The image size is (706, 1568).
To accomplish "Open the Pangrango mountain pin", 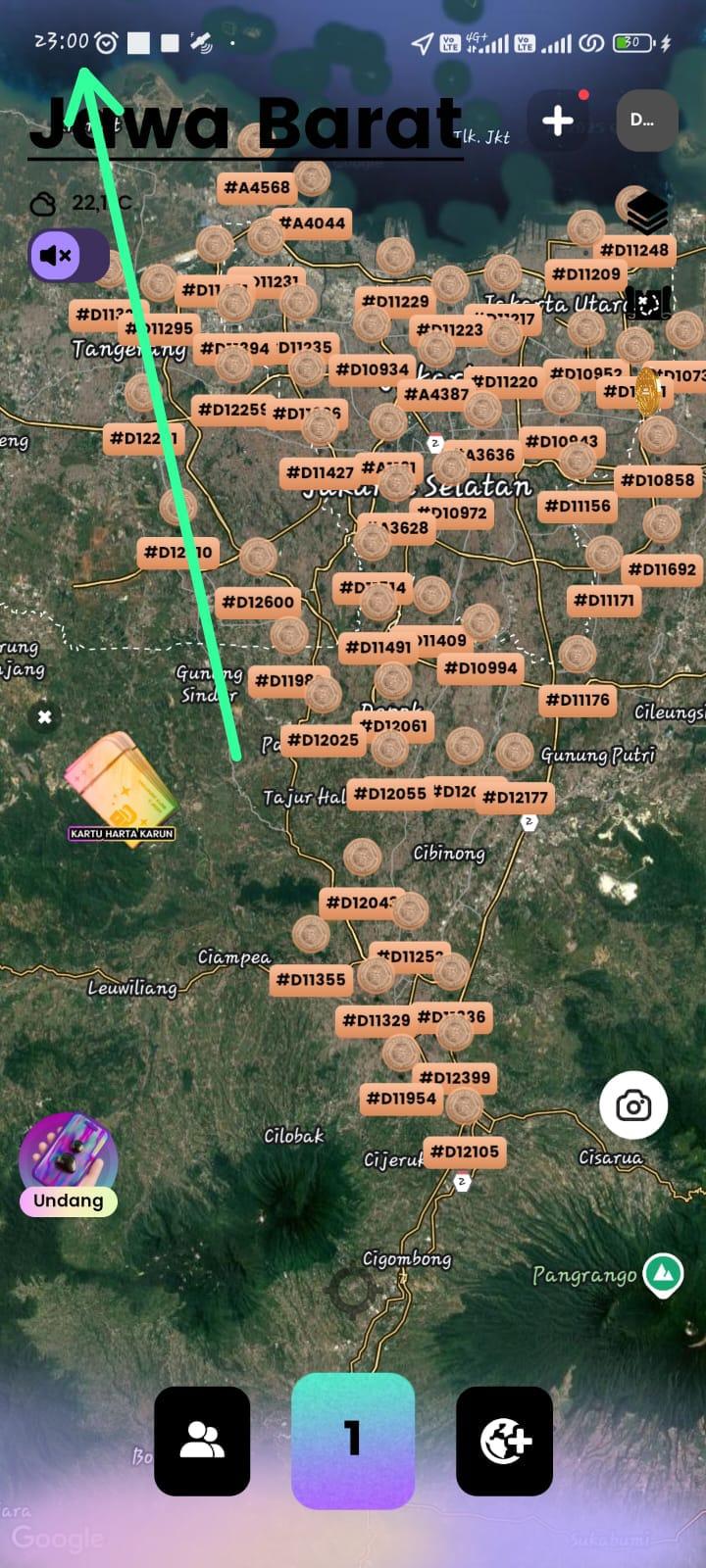I will pyautogui.click(x=663, y=1273).
